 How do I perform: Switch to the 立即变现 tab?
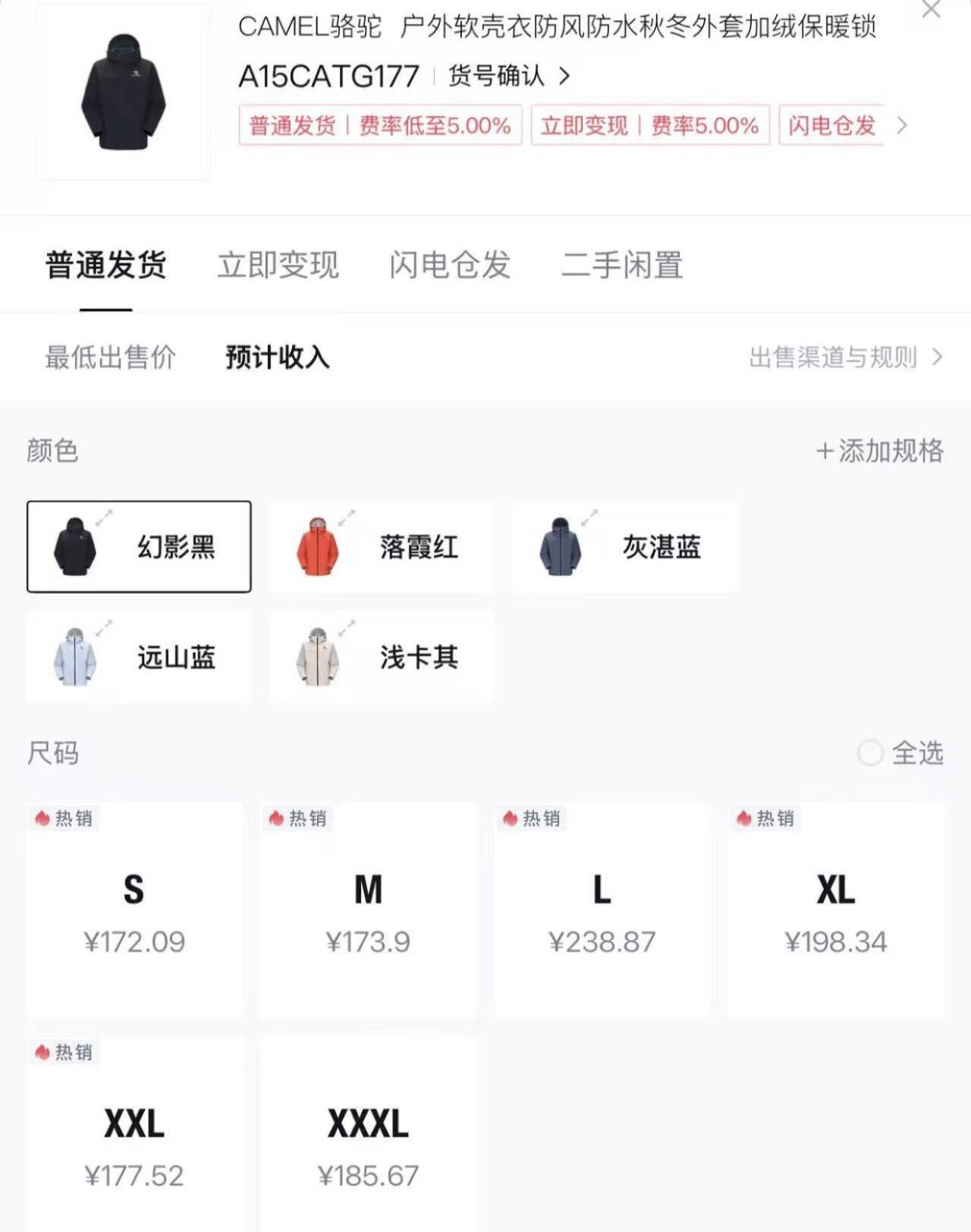click(x=279, y=266)
